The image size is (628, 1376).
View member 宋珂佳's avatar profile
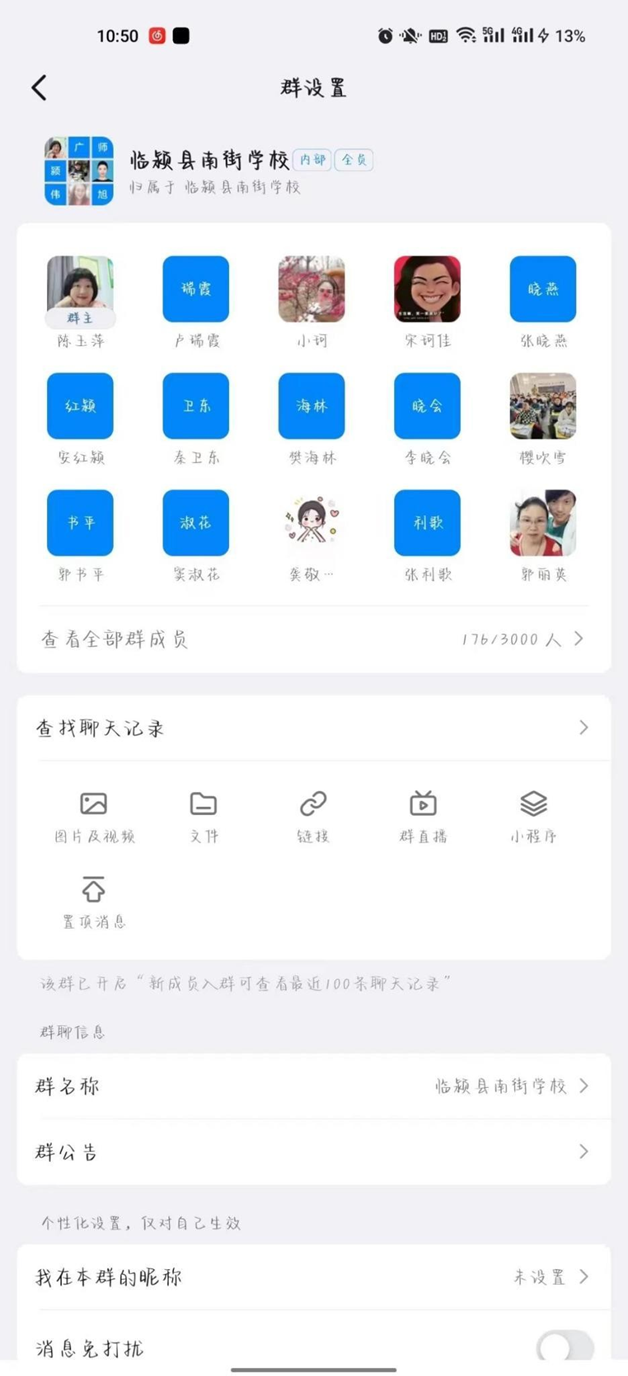coord(427,290)
